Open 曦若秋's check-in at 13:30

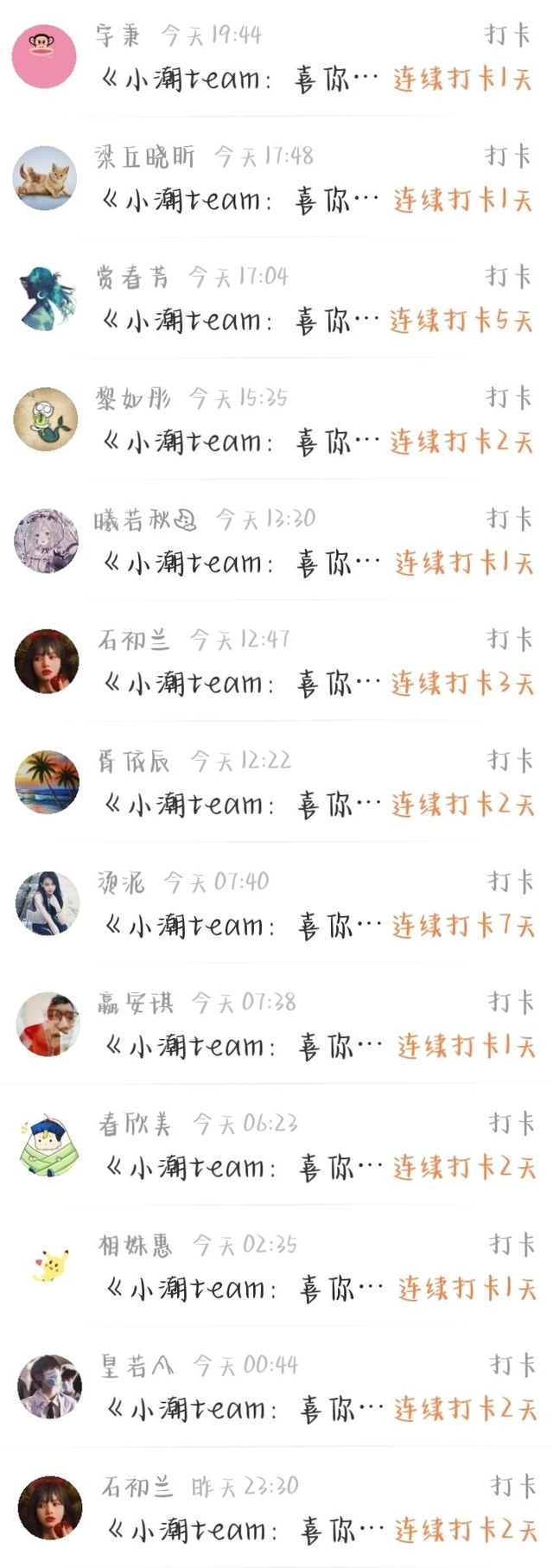coord(276,541)
